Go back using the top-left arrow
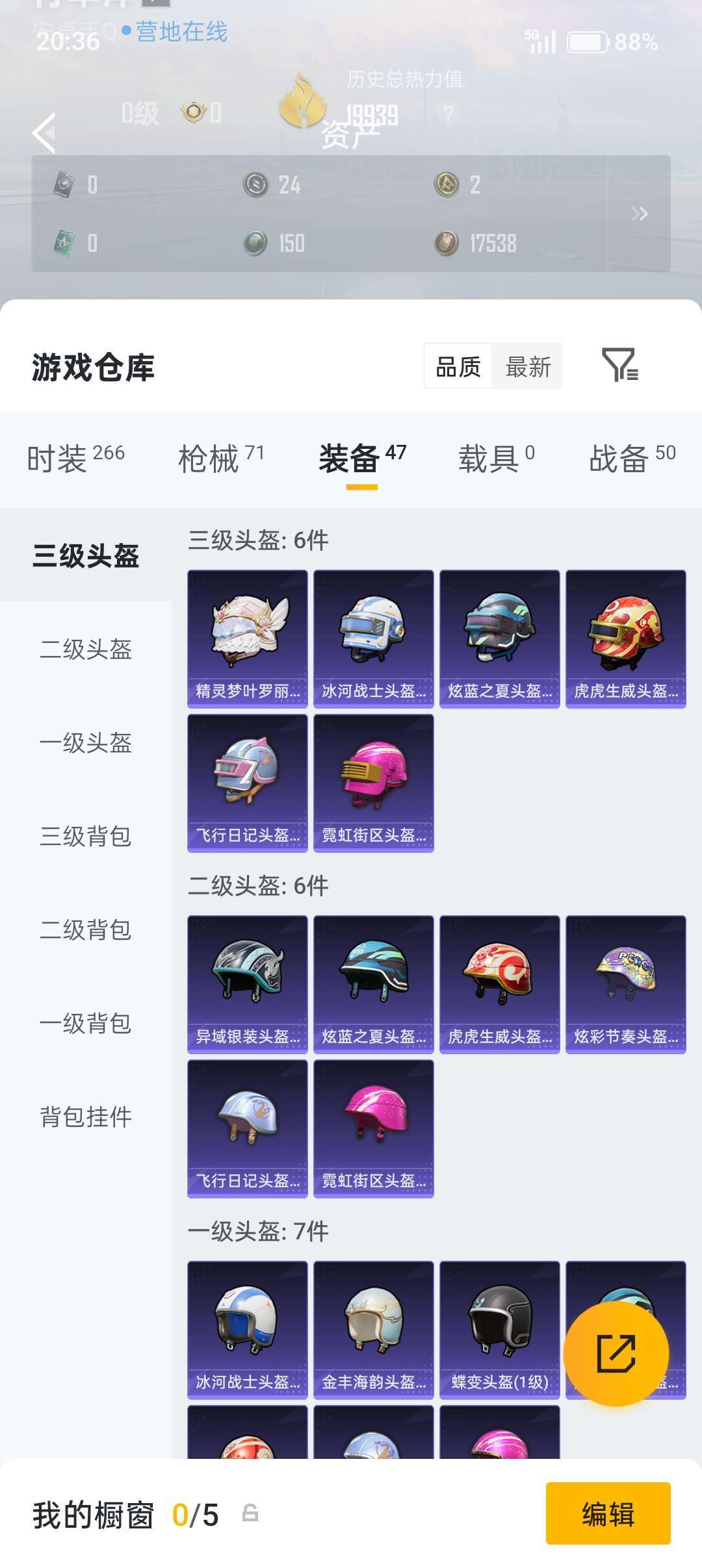 44,133
